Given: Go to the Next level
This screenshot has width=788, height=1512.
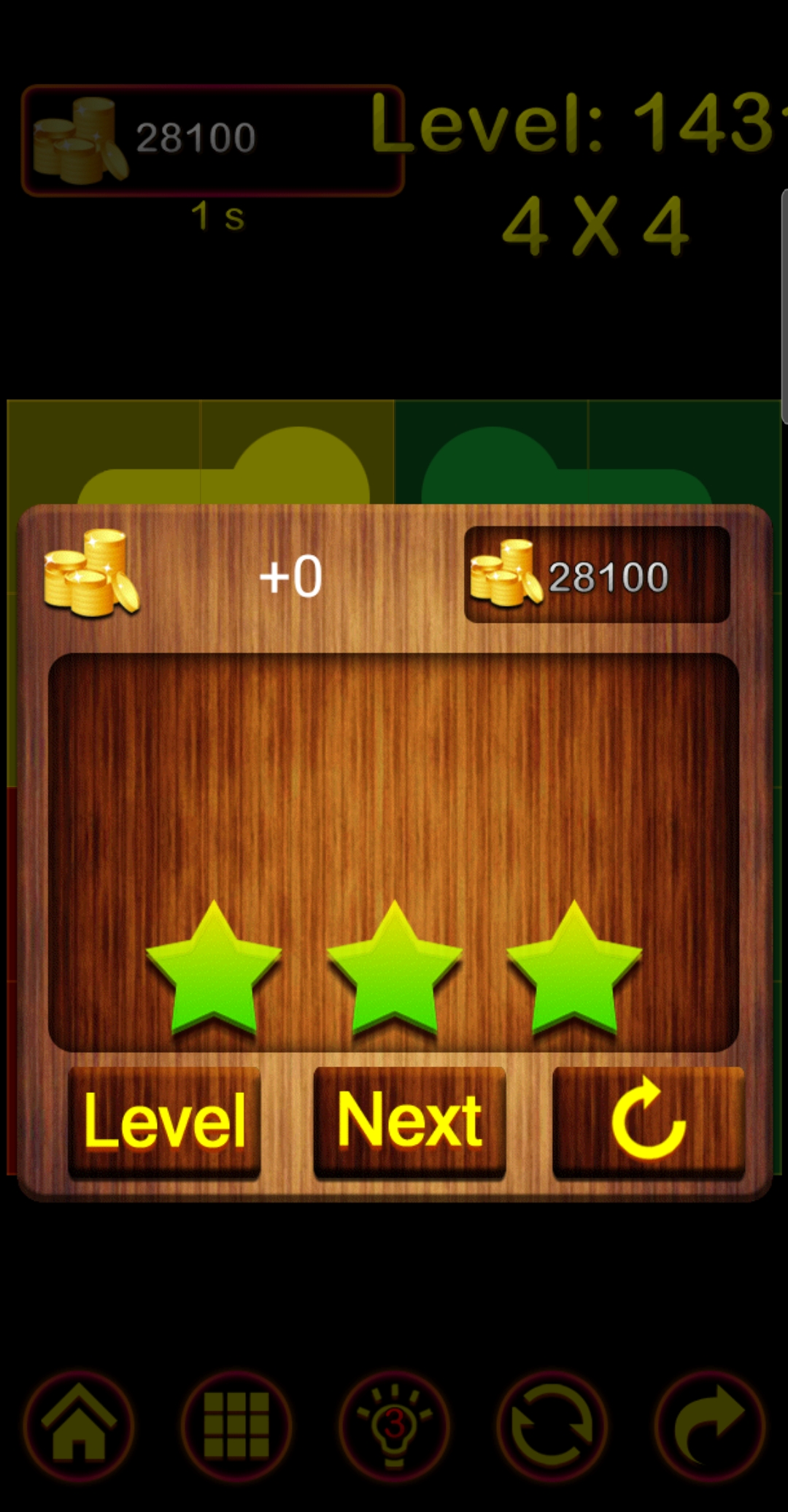Looking at the screenshot, I should [x=409, y=1121].
